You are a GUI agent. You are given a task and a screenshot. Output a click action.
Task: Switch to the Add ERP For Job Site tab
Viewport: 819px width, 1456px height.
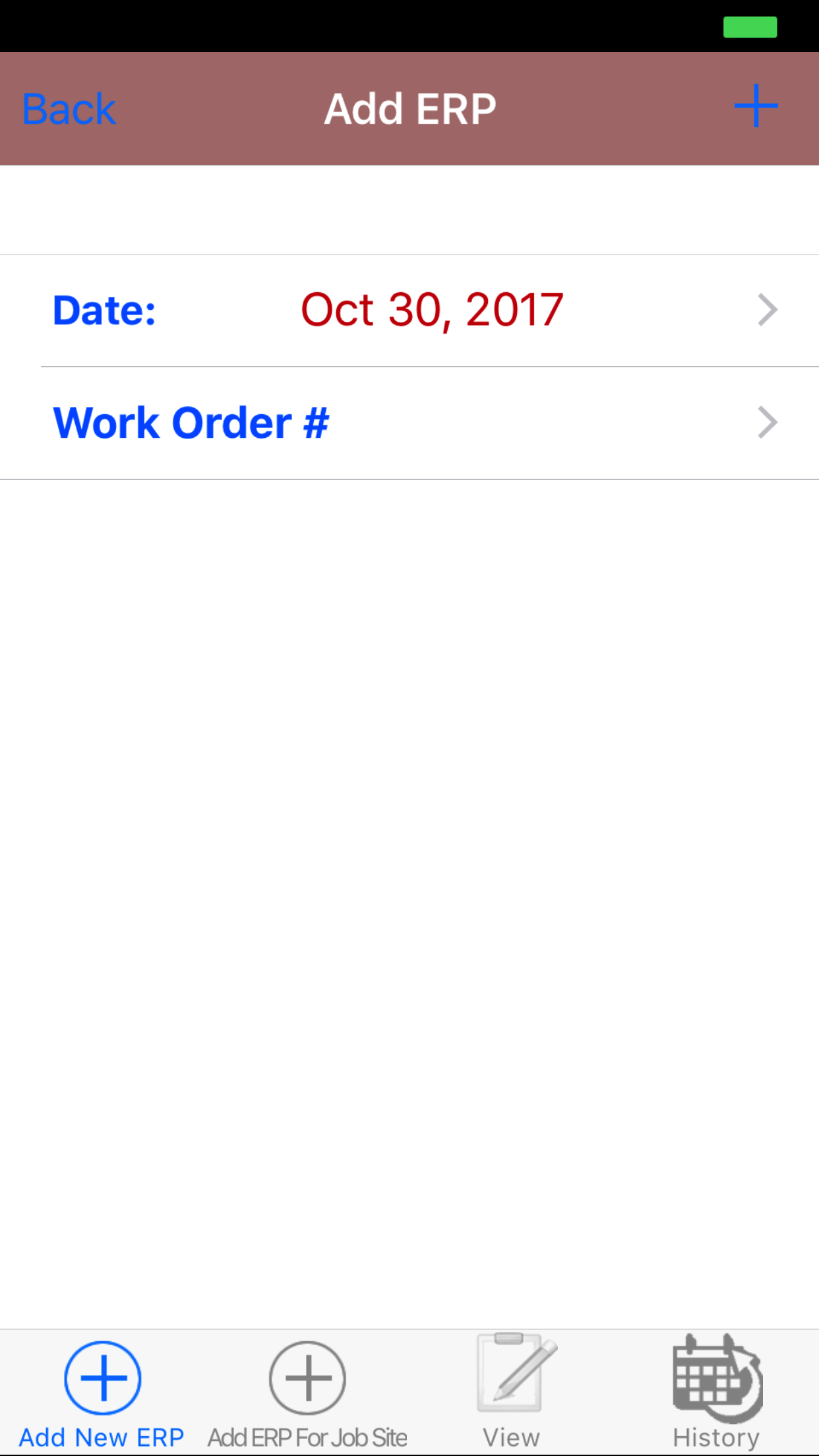point(307,1393)
